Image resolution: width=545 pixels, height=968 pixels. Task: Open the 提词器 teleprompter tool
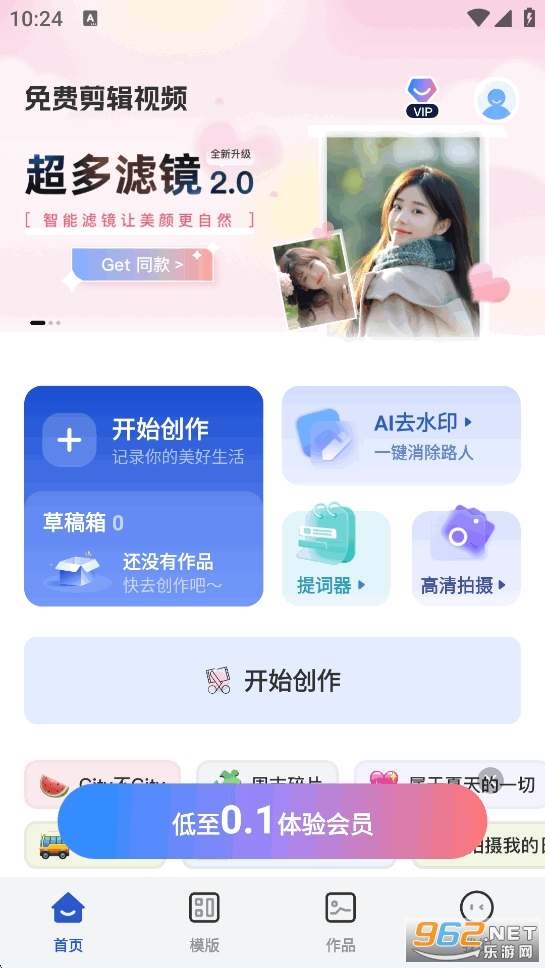(x=336, y=558)
